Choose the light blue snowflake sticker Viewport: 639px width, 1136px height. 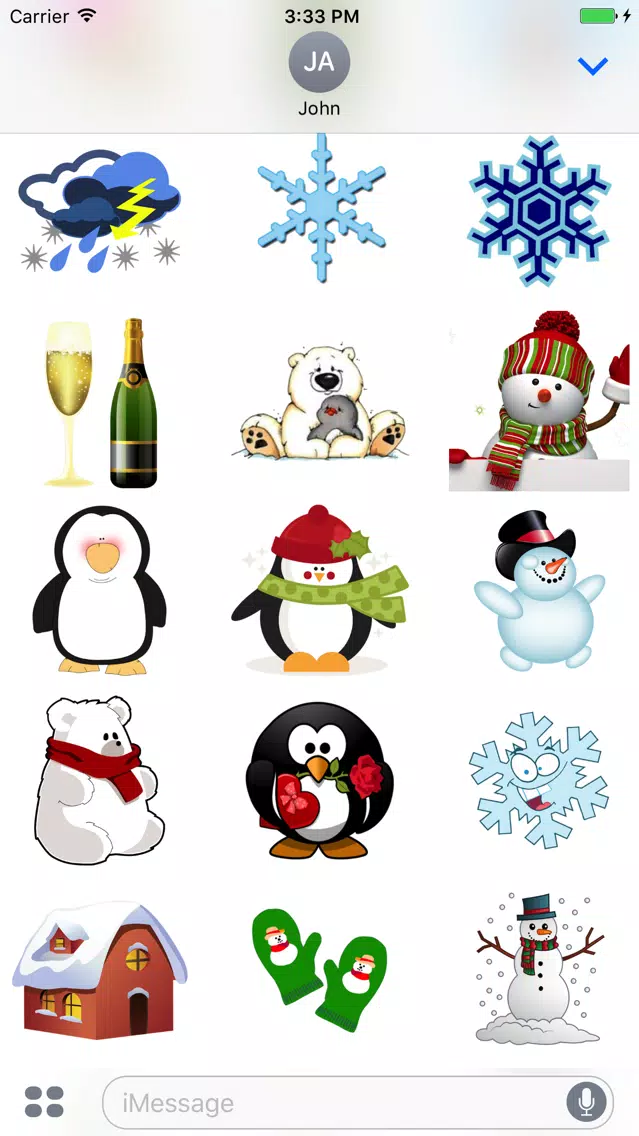pyautogui.click(x=320, y=207)
